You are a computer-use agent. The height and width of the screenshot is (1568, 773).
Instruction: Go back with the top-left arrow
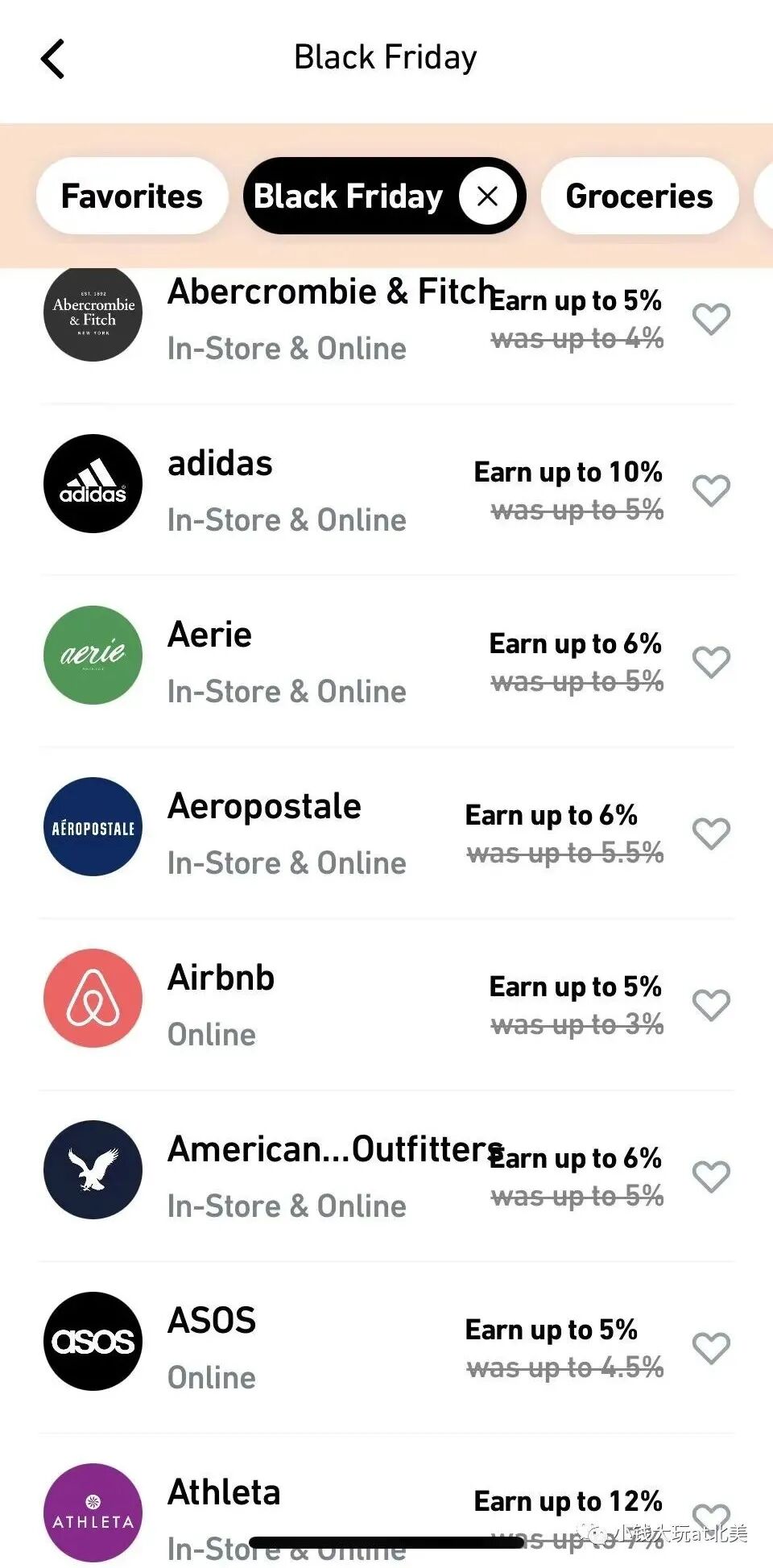52,59
